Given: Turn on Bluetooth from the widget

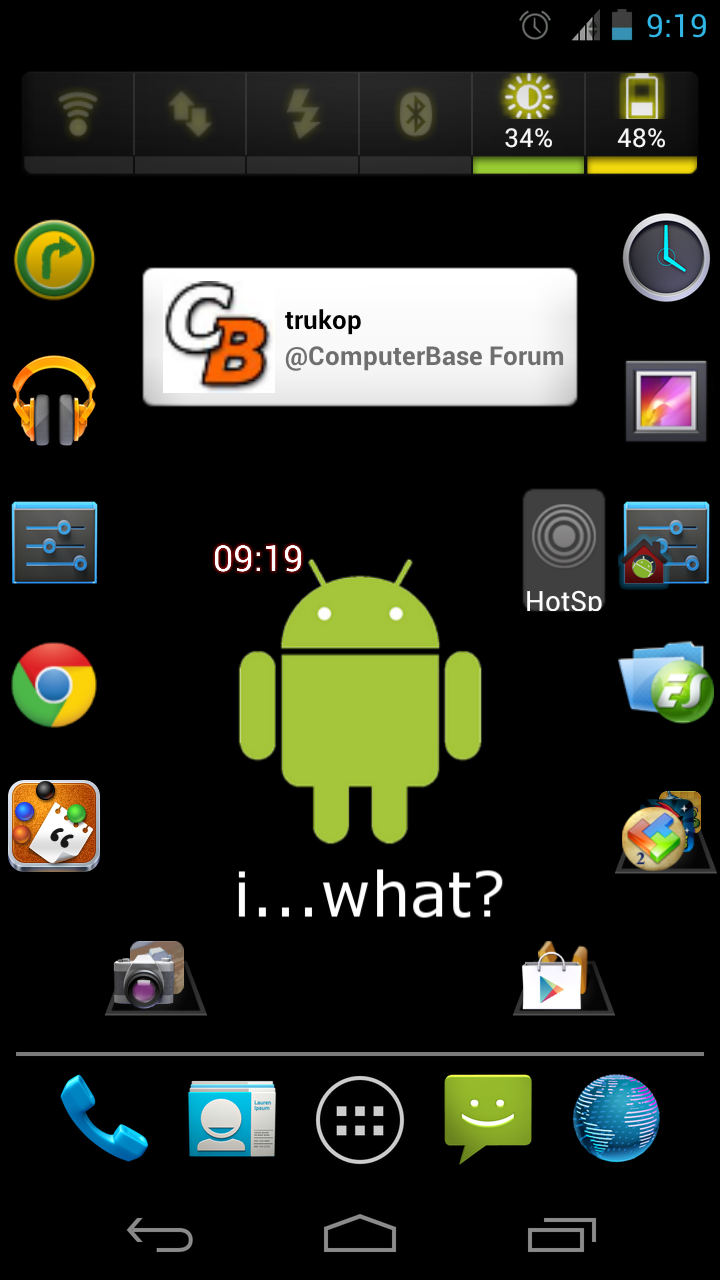Looking at the screenshot, I should point(415,115).
